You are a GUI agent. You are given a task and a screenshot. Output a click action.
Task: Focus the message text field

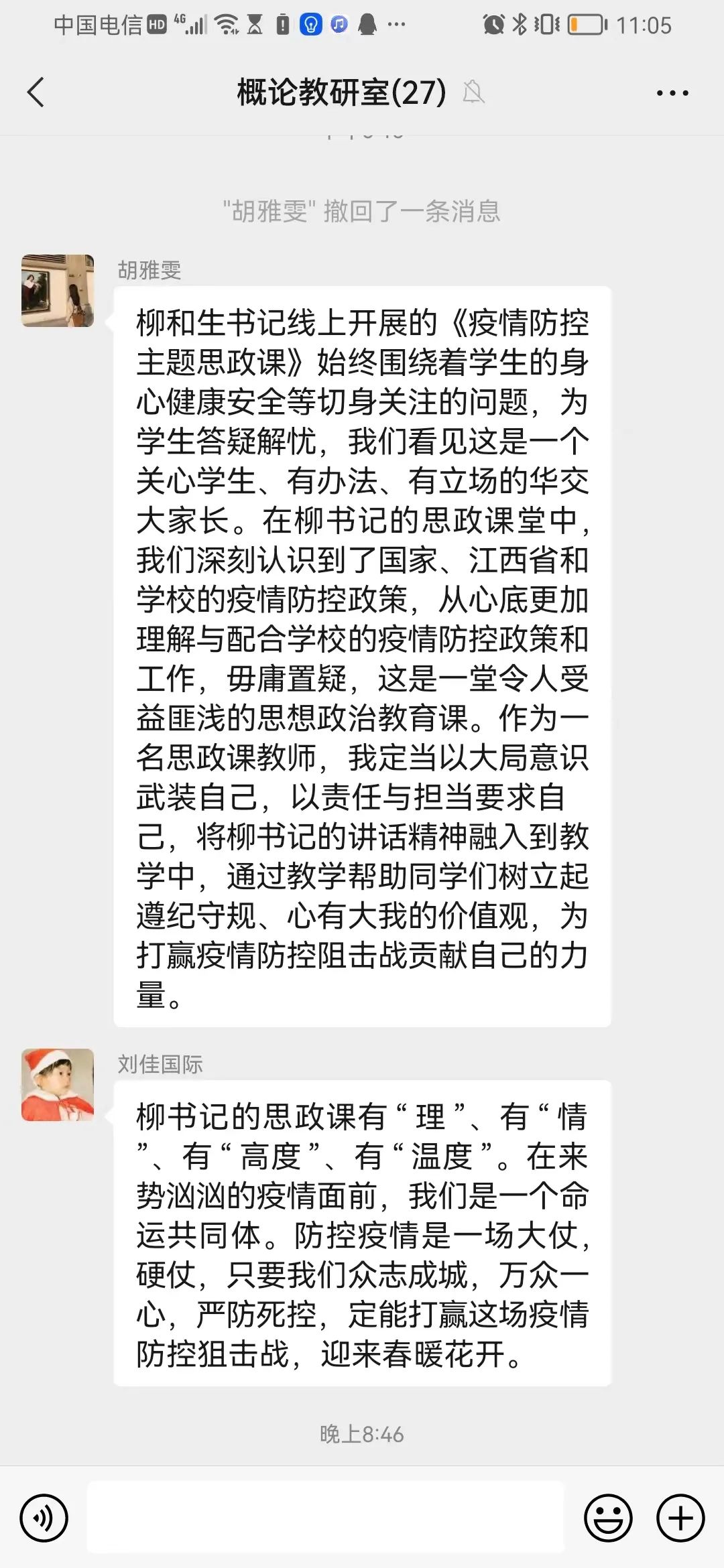pos(326,1518)
